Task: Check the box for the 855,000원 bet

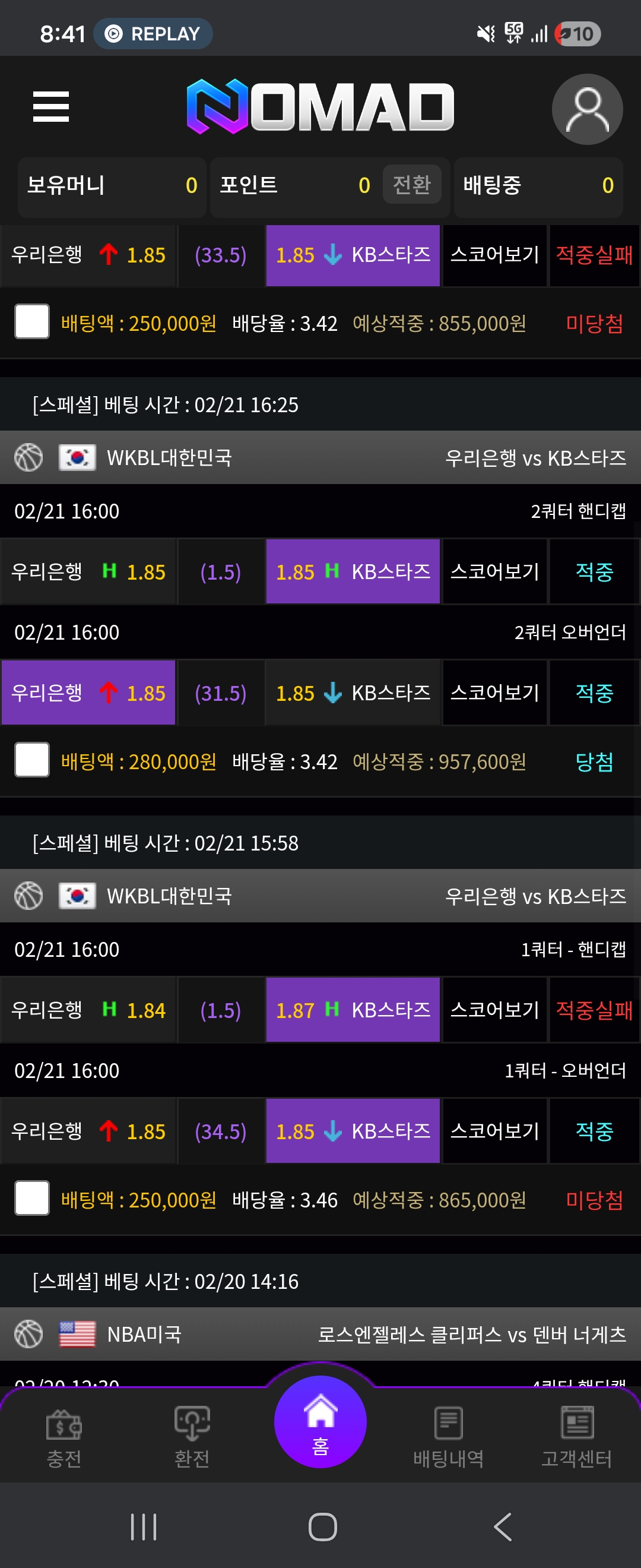Action: pyautogui.click(x=32, y=321)
